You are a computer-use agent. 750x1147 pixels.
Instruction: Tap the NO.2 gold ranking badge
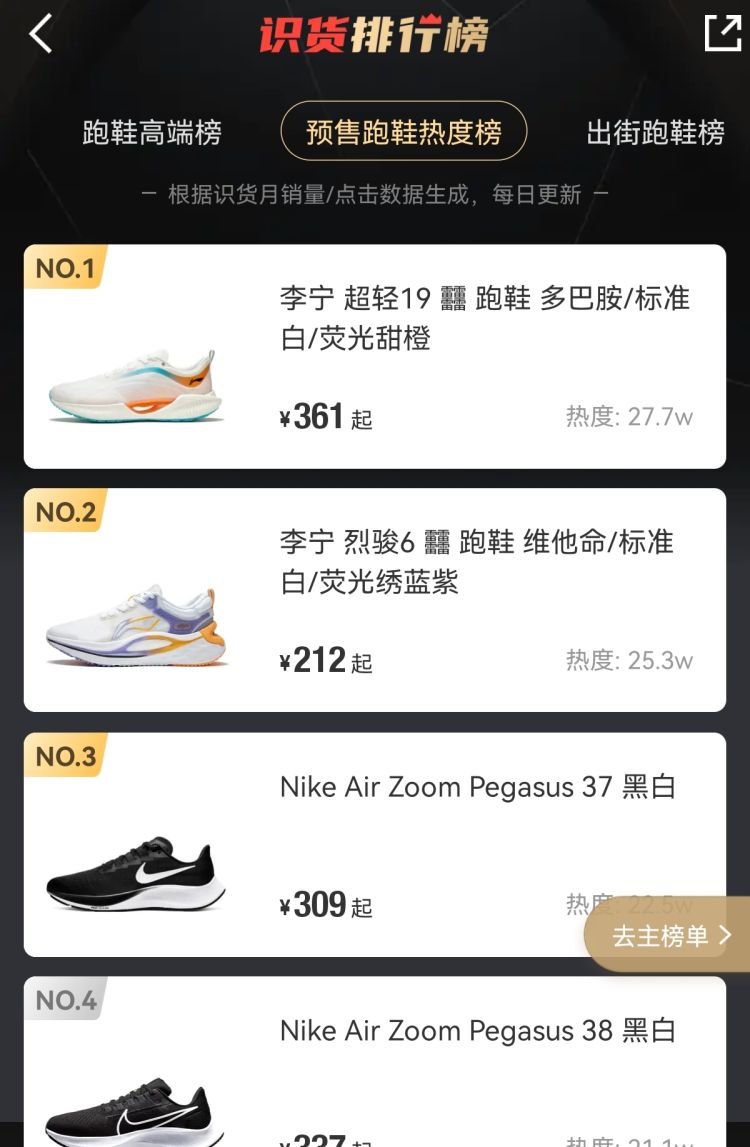tap(64, 511)
